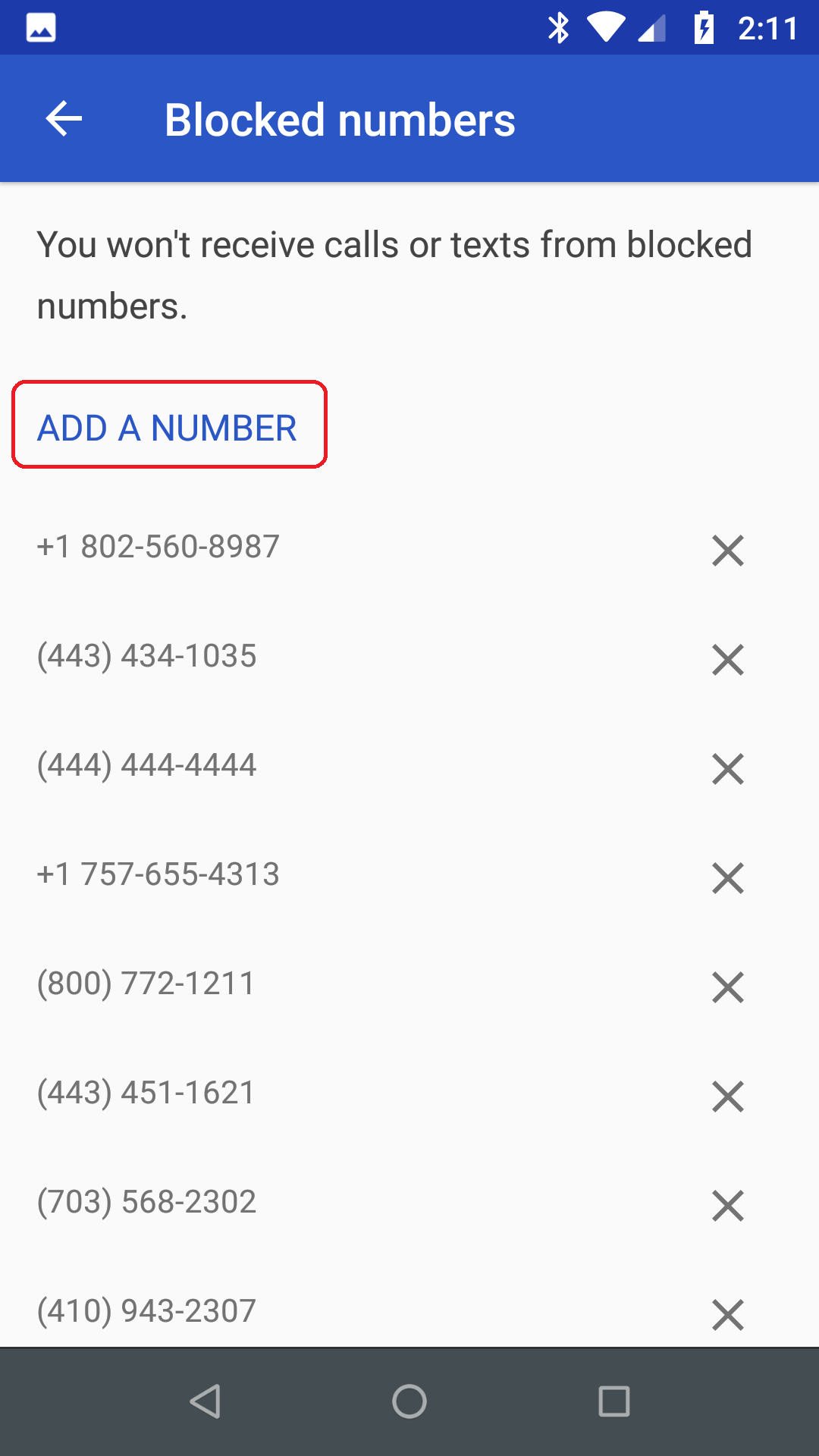Image resolution: width=819 pixels, height=1456 pixels.
Task: Delete (443) 451-1621 from blocked list
Action: click(728, 1096)
